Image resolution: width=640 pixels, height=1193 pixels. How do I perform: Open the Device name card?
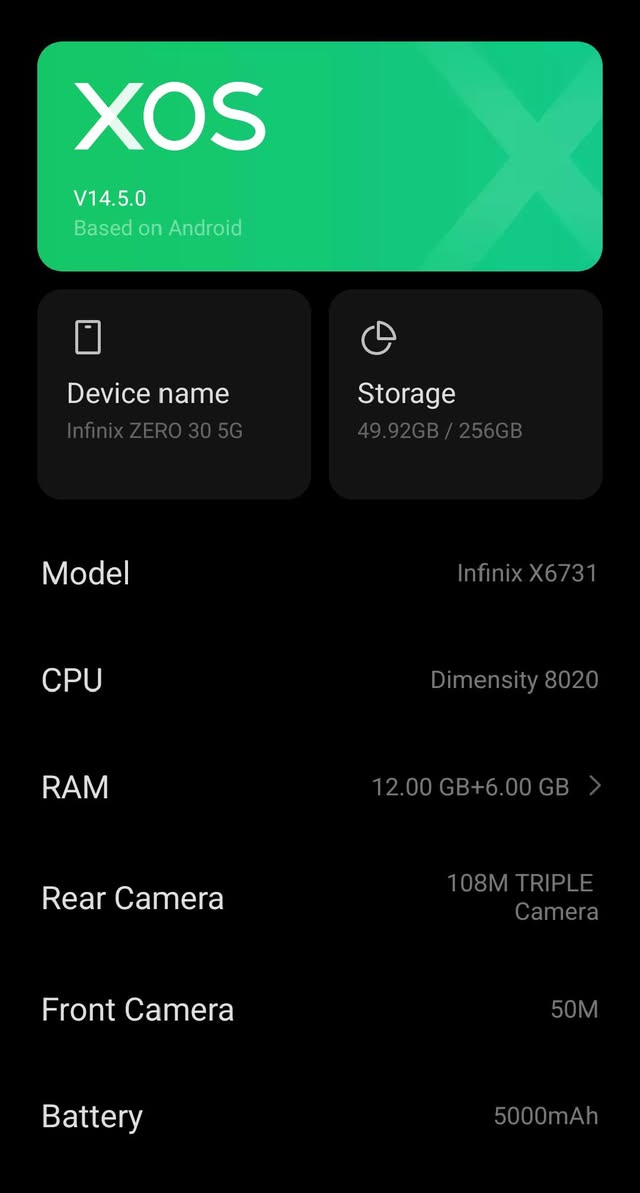[174, 394]
